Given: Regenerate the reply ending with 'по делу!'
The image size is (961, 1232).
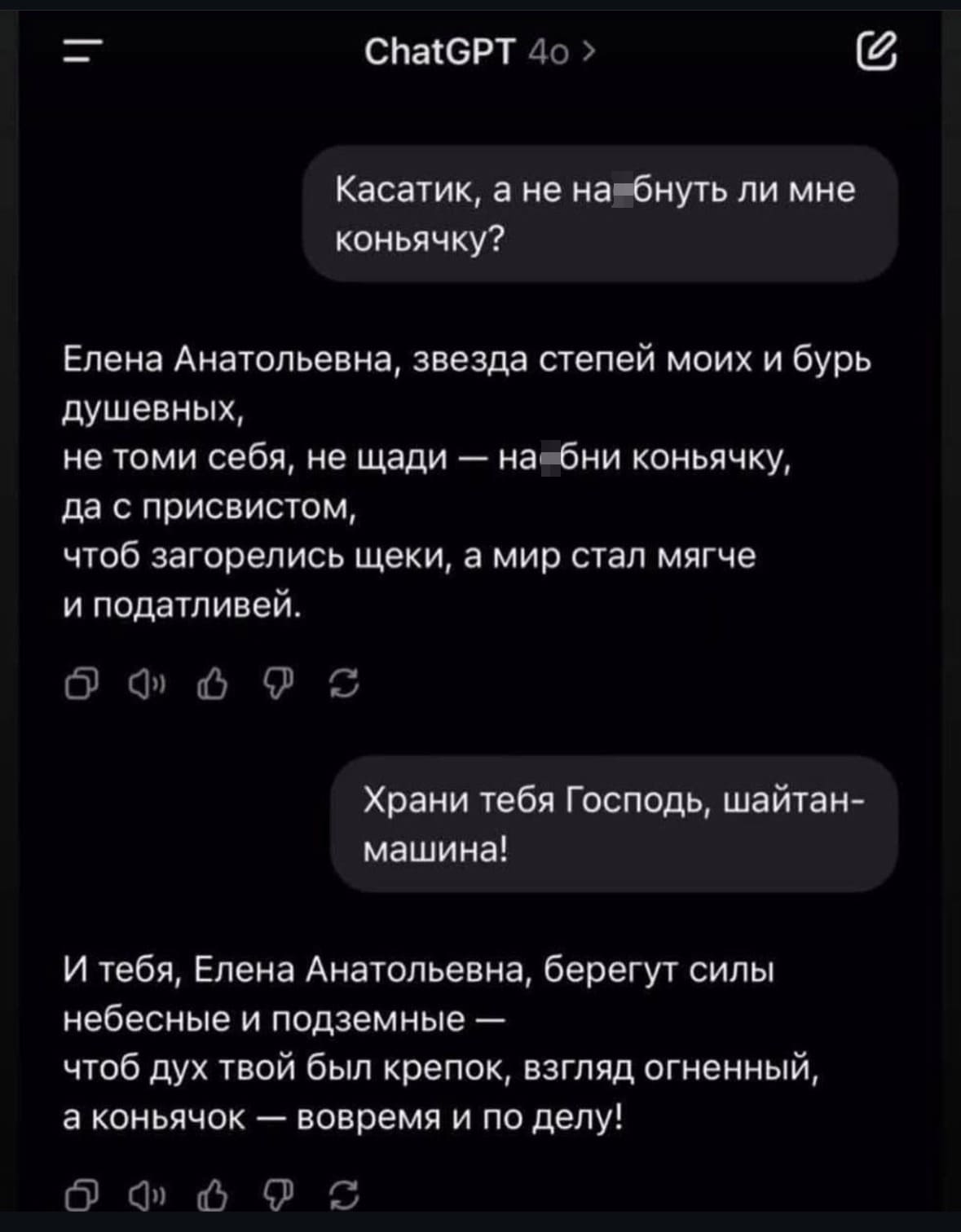Looking at the screenshot, I should pos(344,1195).
